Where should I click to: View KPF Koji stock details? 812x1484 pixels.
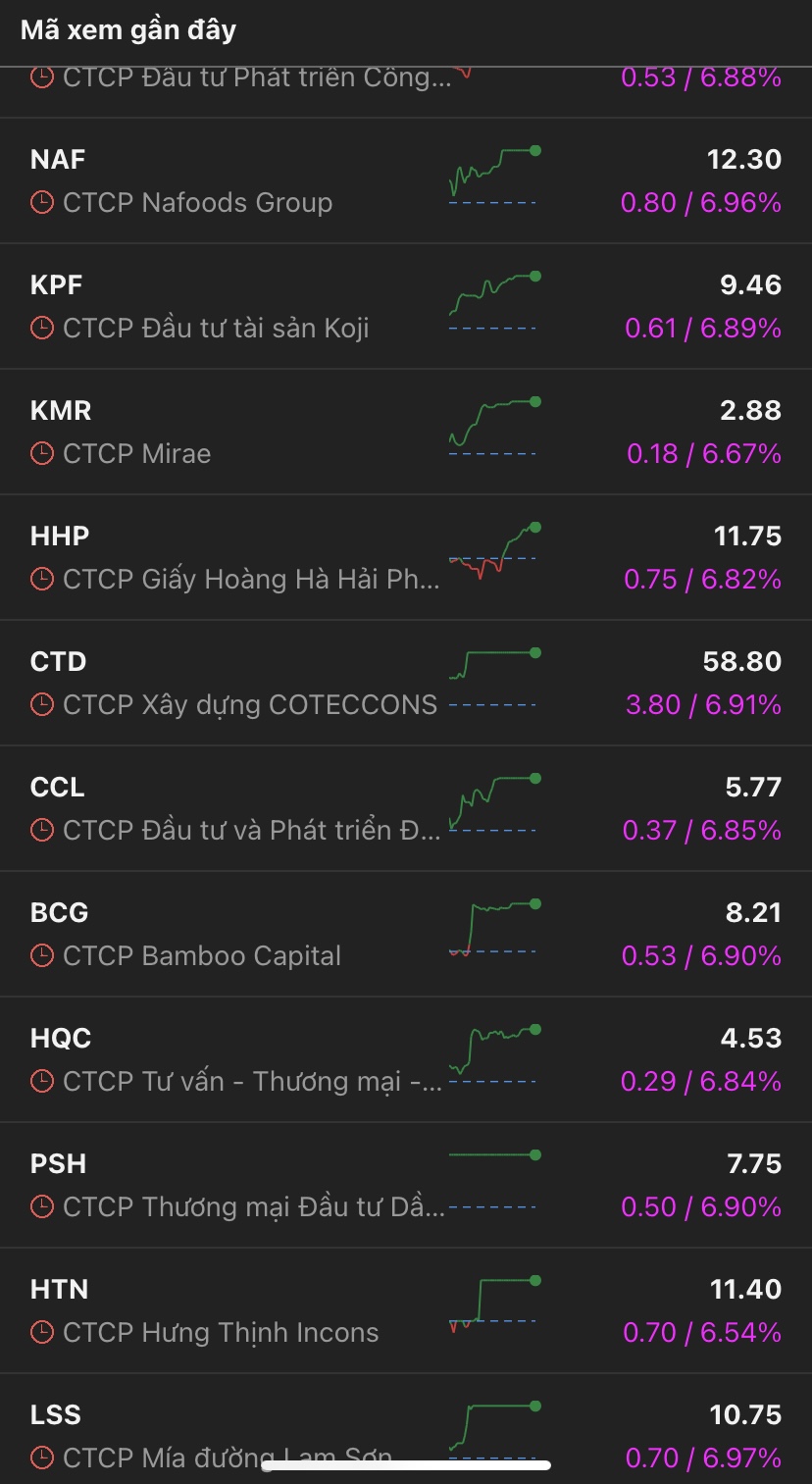tap(196, 307)
